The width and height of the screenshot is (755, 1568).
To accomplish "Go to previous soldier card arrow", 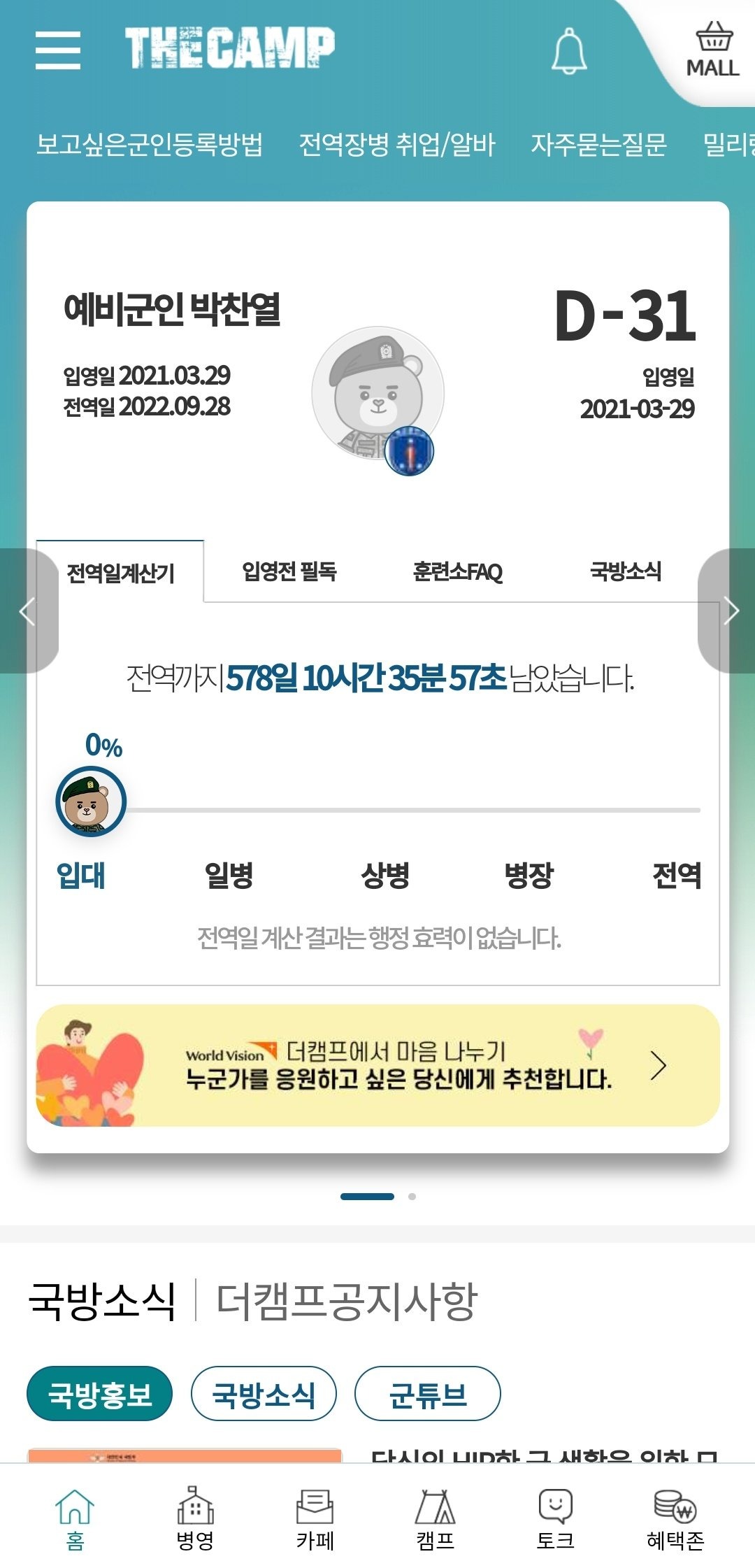I will pyautogui.click(x=27, y=611).
